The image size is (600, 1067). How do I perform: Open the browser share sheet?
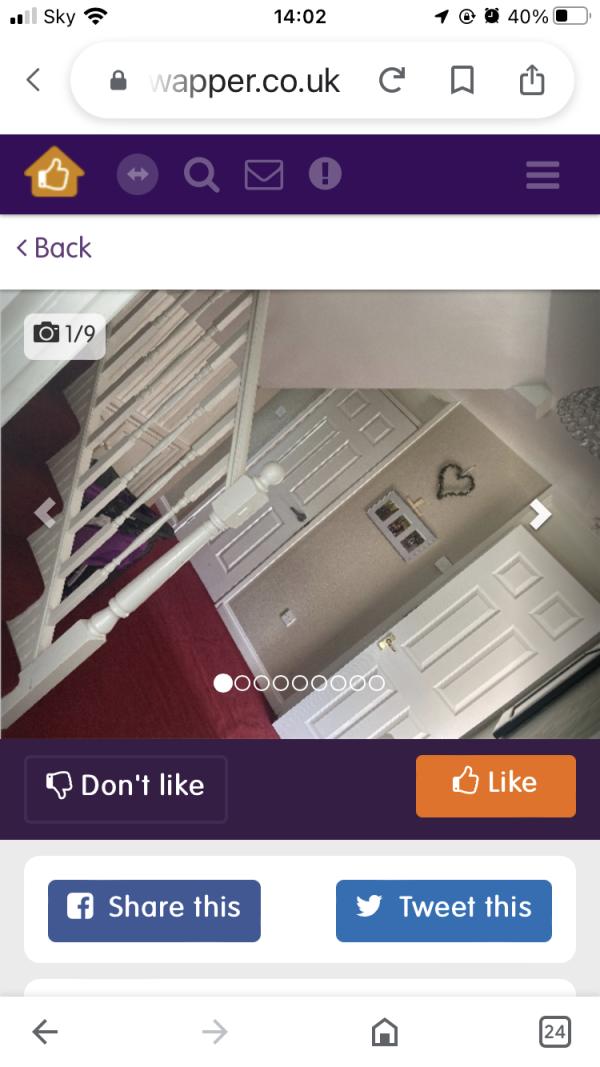pyautogui.click(x=533, y=80)
